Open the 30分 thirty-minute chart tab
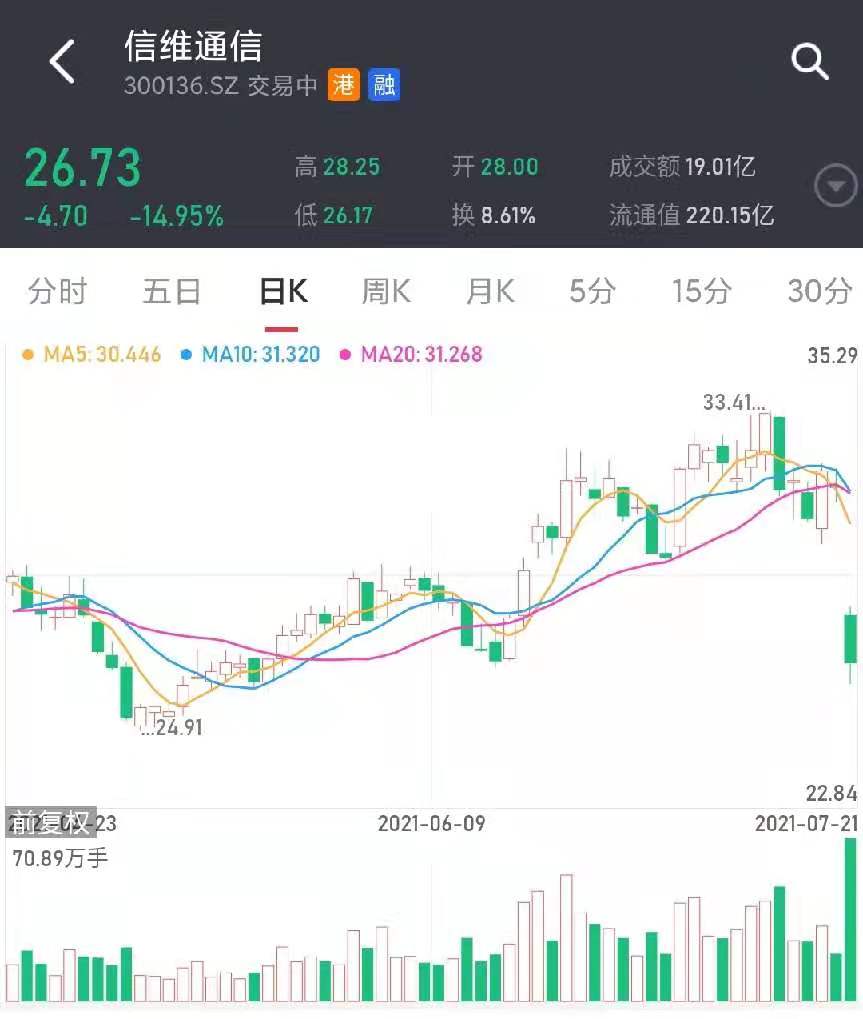The height and width of the screenshot is (1019, 863). point(819,291)
